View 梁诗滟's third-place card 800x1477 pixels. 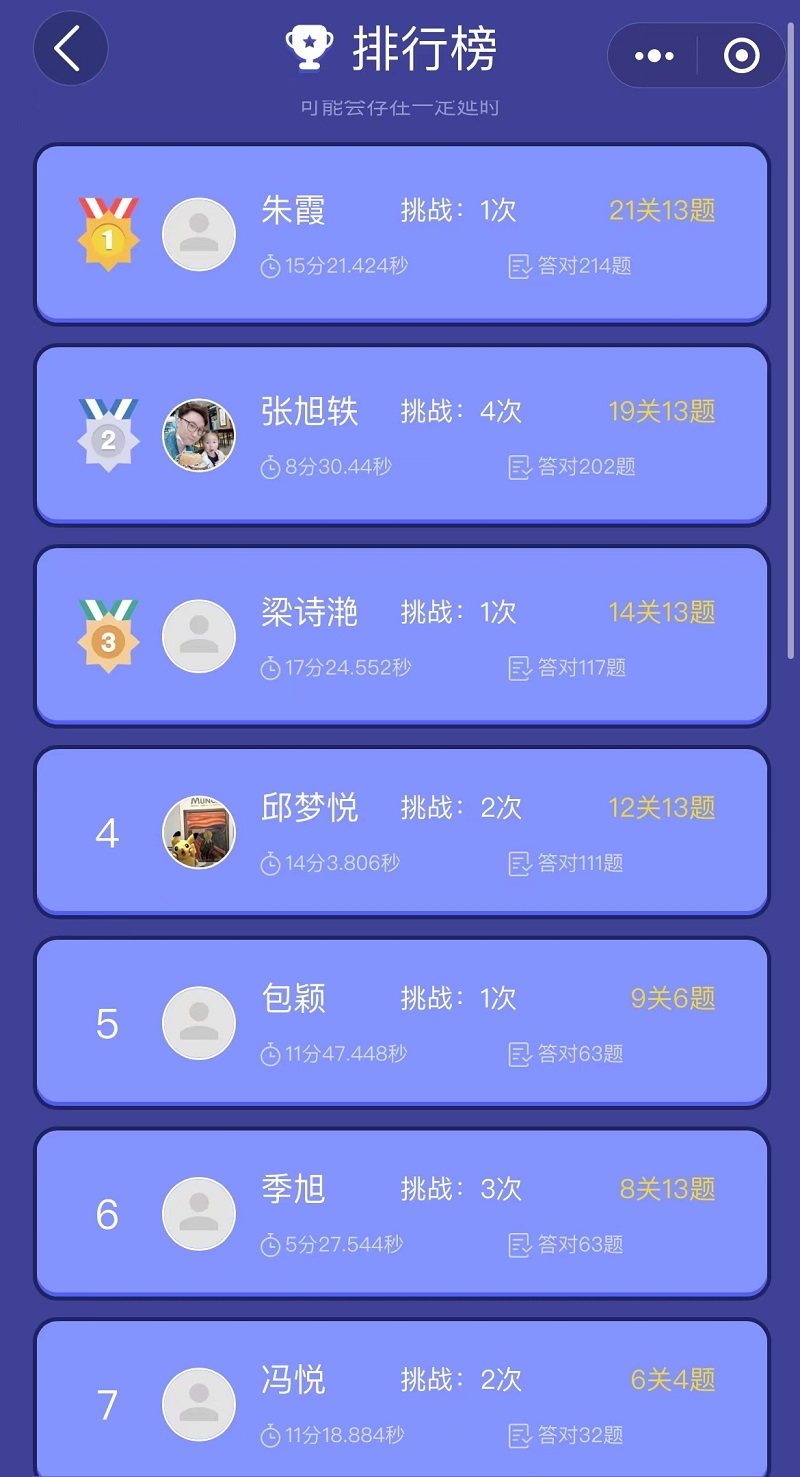(402, 636)
